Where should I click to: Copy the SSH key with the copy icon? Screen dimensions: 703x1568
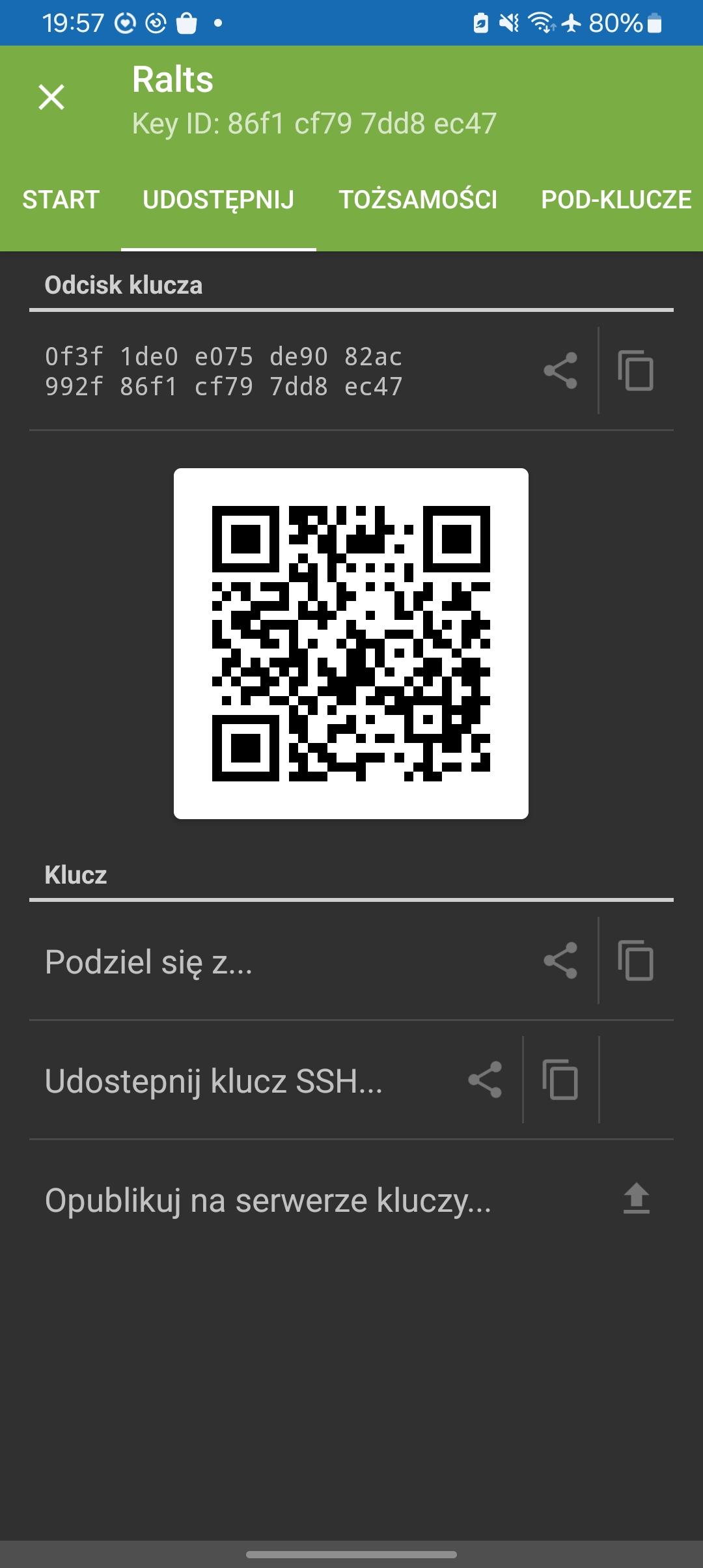coord(561,1081)
